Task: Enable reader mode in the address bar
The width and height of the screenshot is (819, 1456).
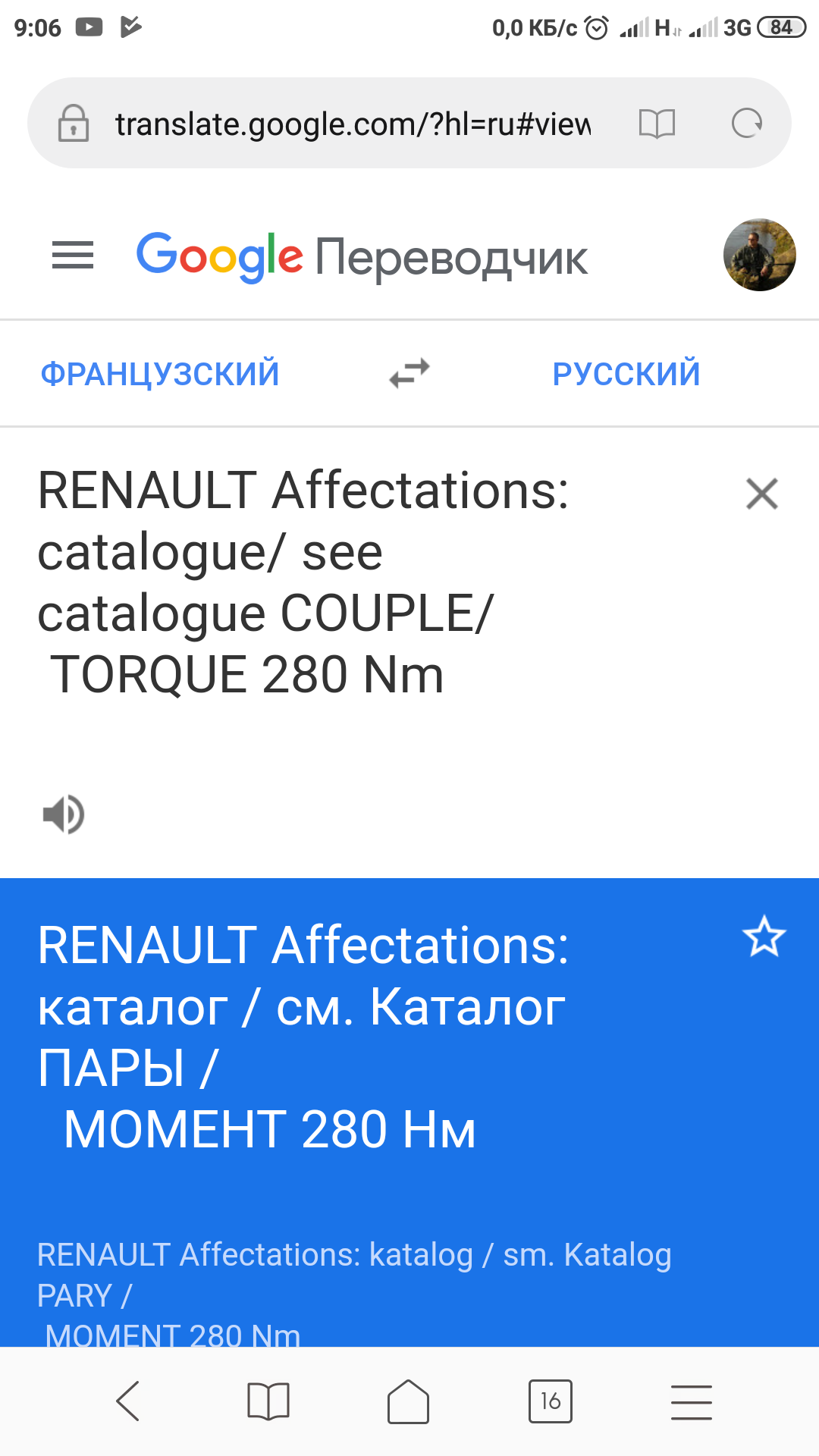Action: pos(657,124)
